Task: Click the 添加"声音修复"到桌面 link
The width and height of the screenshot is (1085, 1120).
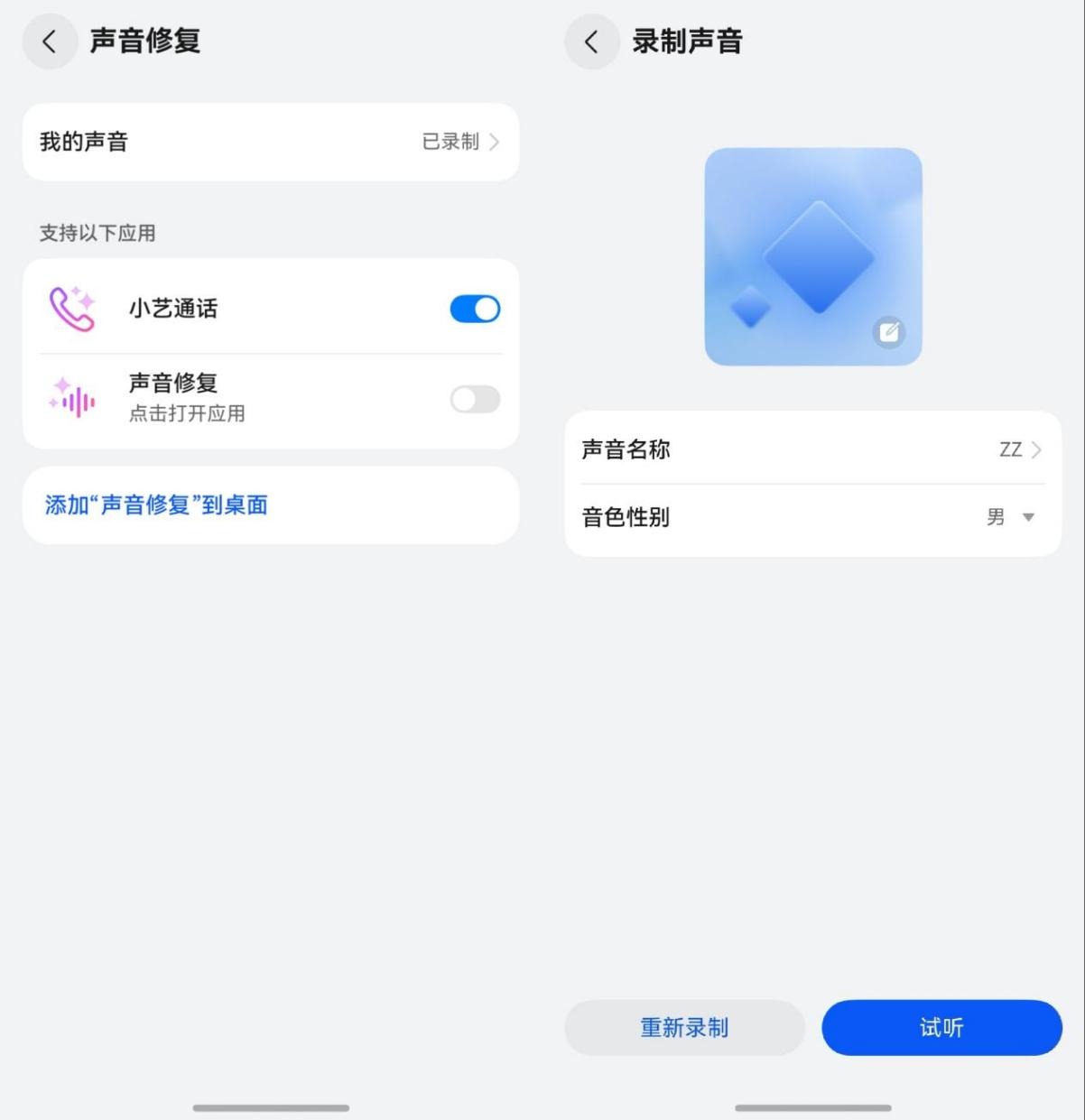Action: point(155,506)
